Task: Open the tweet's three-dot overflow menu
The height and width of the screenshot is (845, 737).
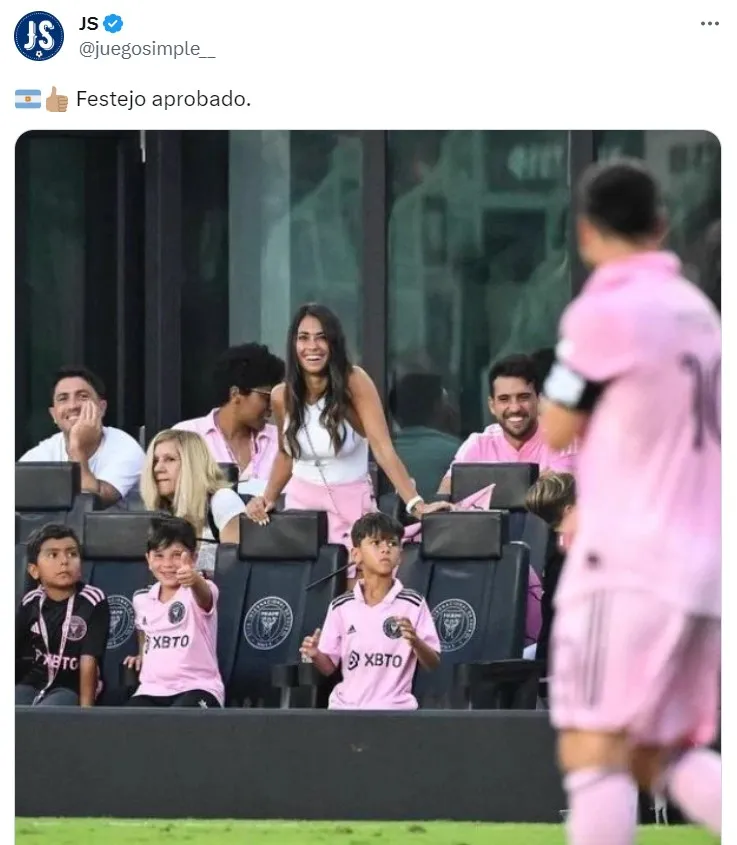Action: point(709,24)
